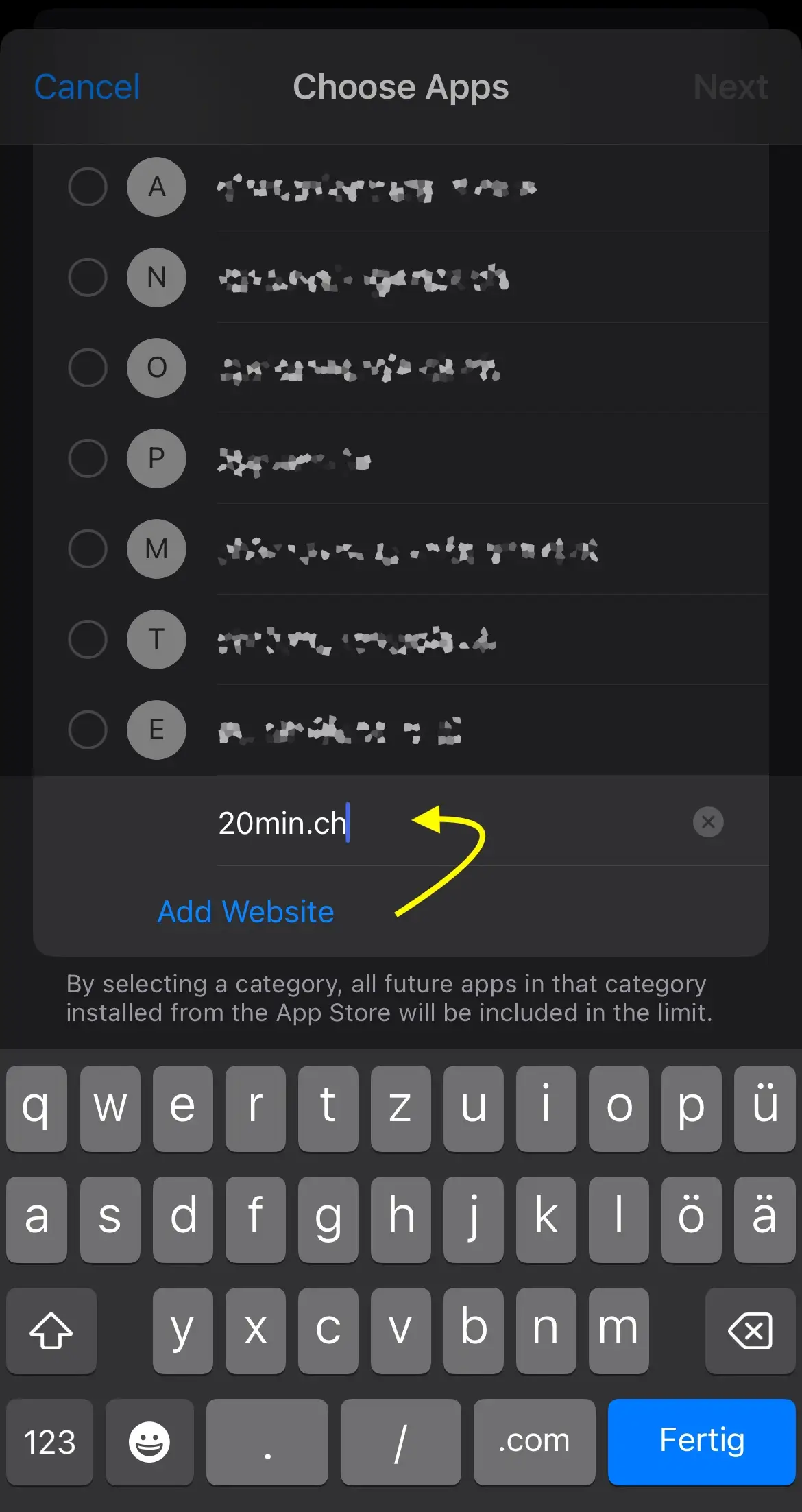Tap the shift key
The width and height of the screenshot is (802, 1512).
51,1330
